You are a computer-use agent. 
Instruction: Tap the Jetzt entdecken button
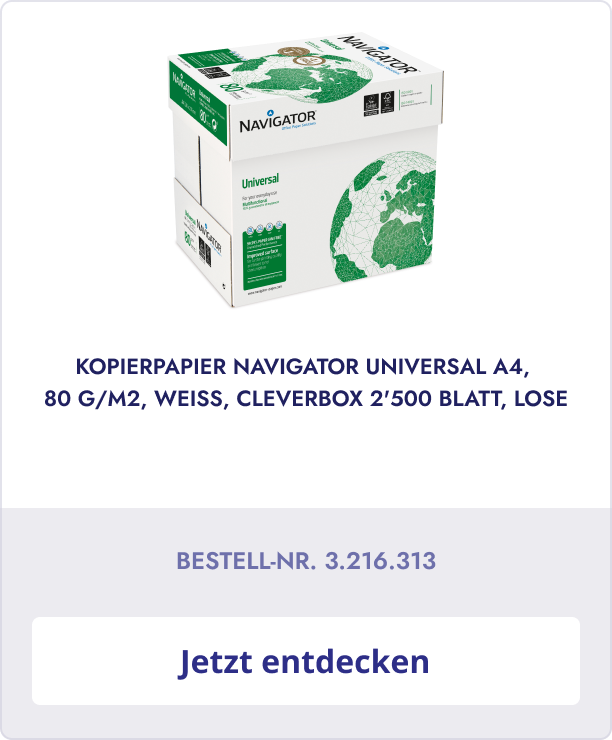coord(305,662)
